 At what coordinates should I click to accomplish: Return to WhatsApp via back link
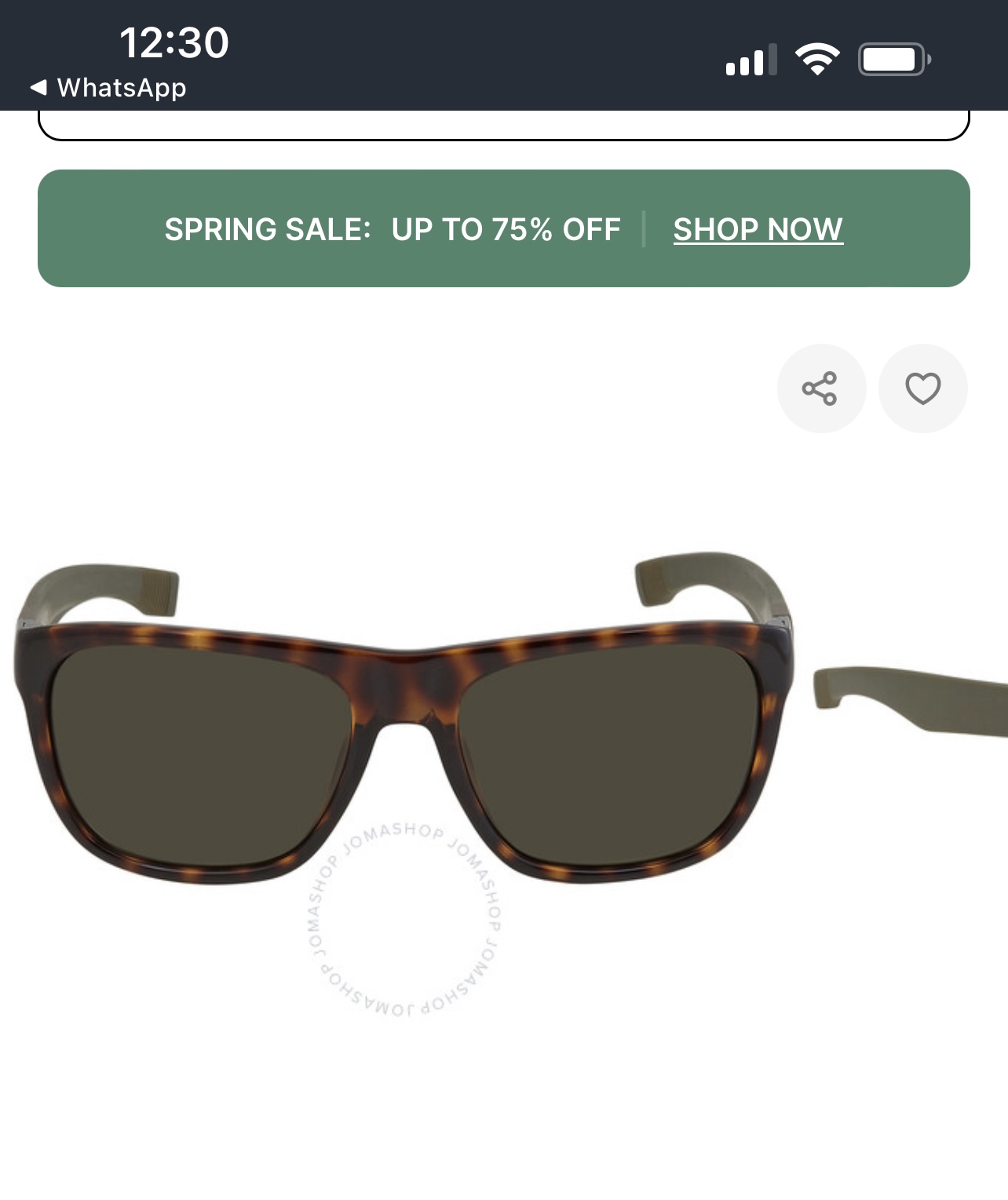[x=108, y=88]
